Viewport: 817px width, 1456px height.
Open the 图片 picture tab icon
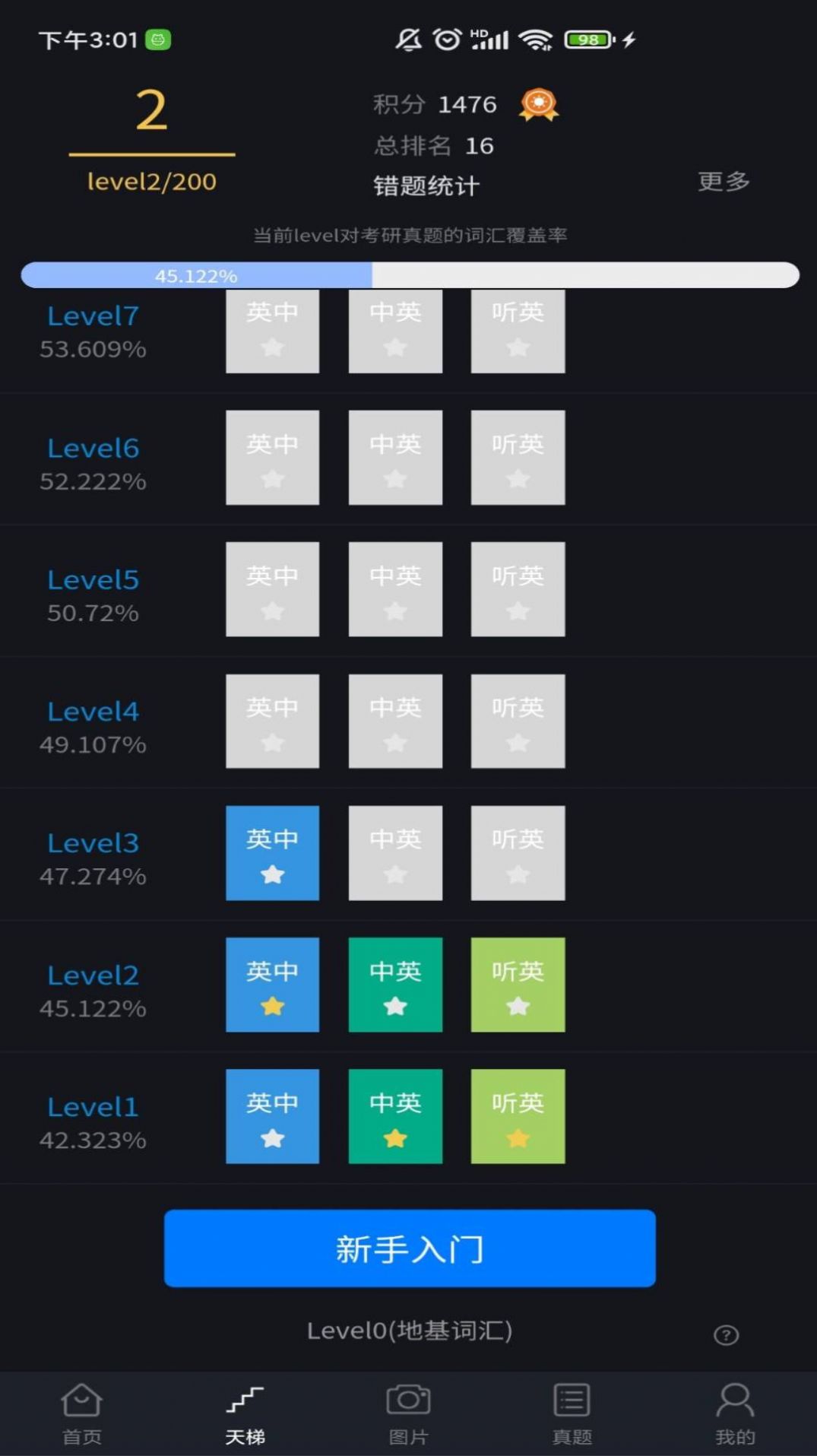(408, 1416)
